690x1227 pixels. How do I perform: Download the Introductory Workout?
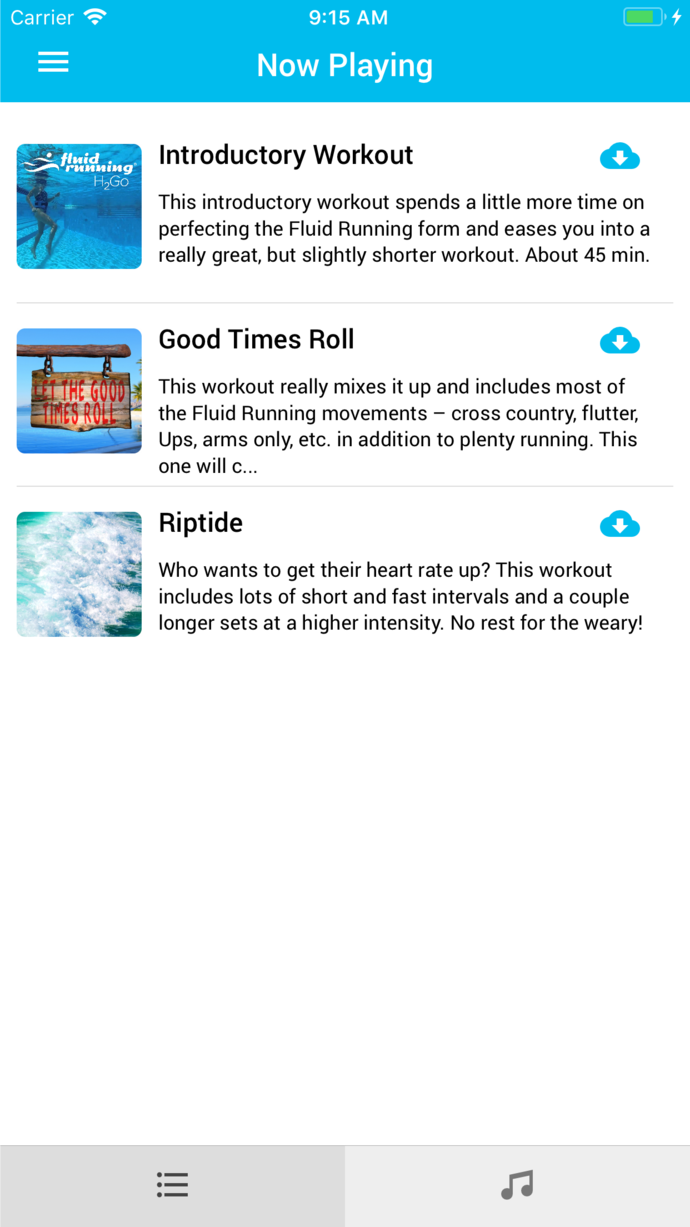(620, 157)
